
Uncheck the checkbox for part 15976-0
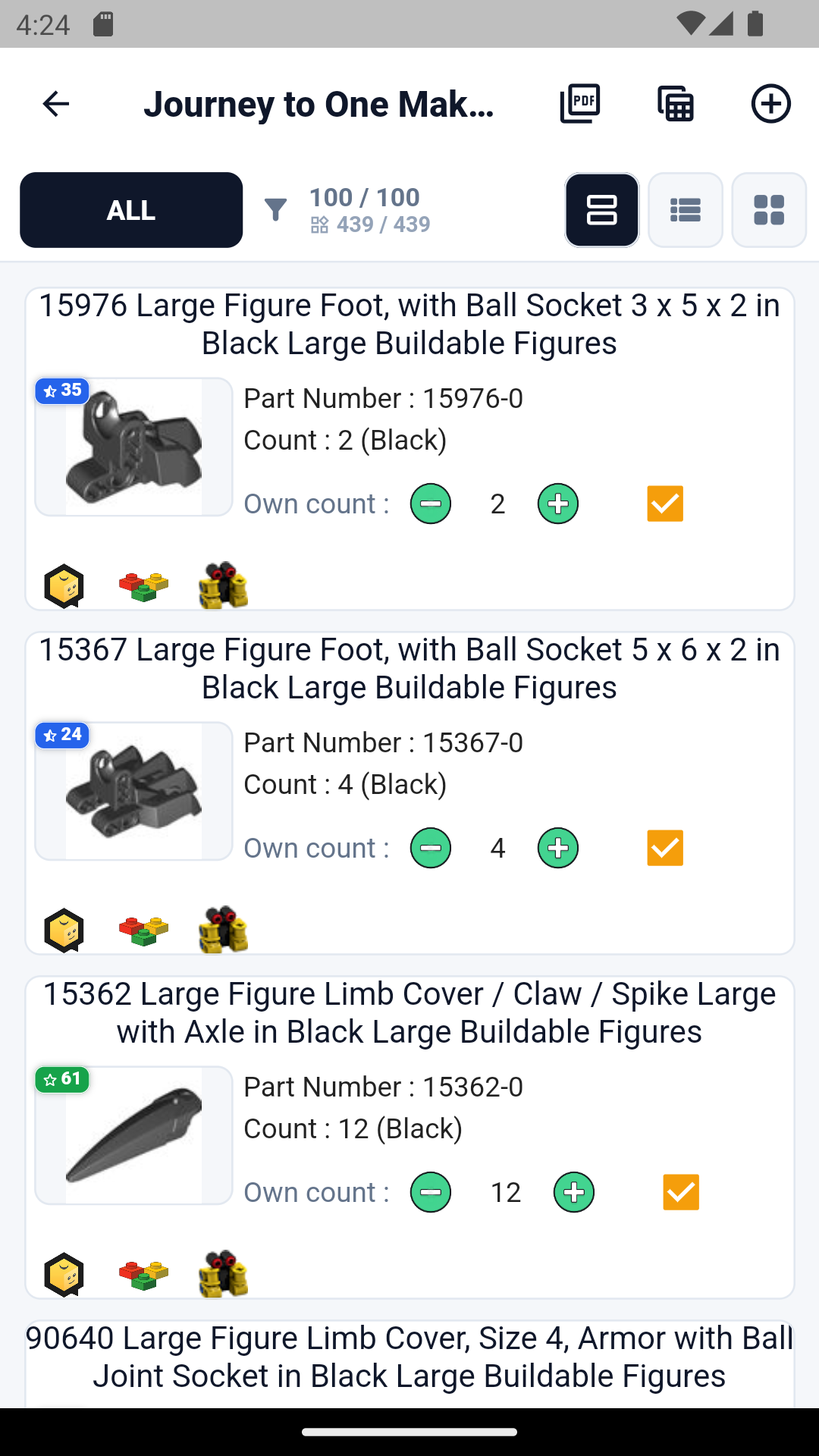[x=665, y=504]
